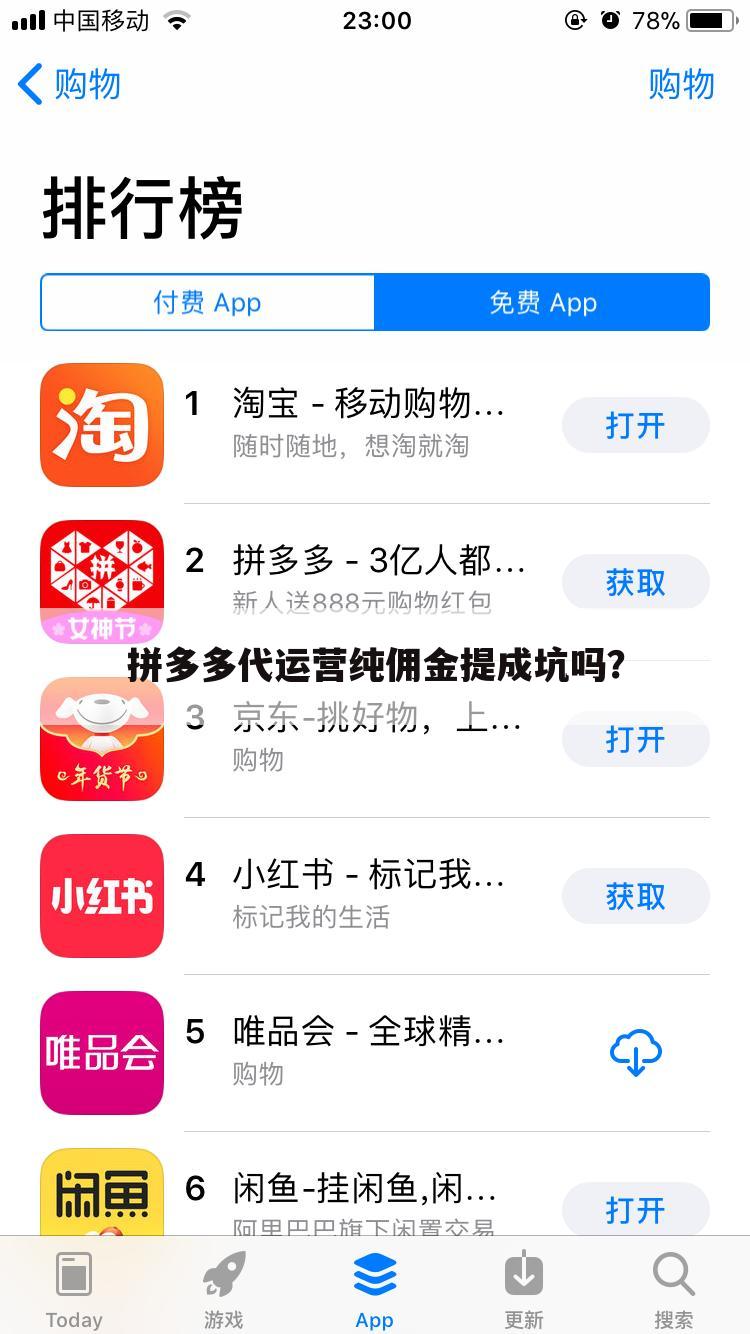Tap 获取 to get 拼多多

coord(635,581)
